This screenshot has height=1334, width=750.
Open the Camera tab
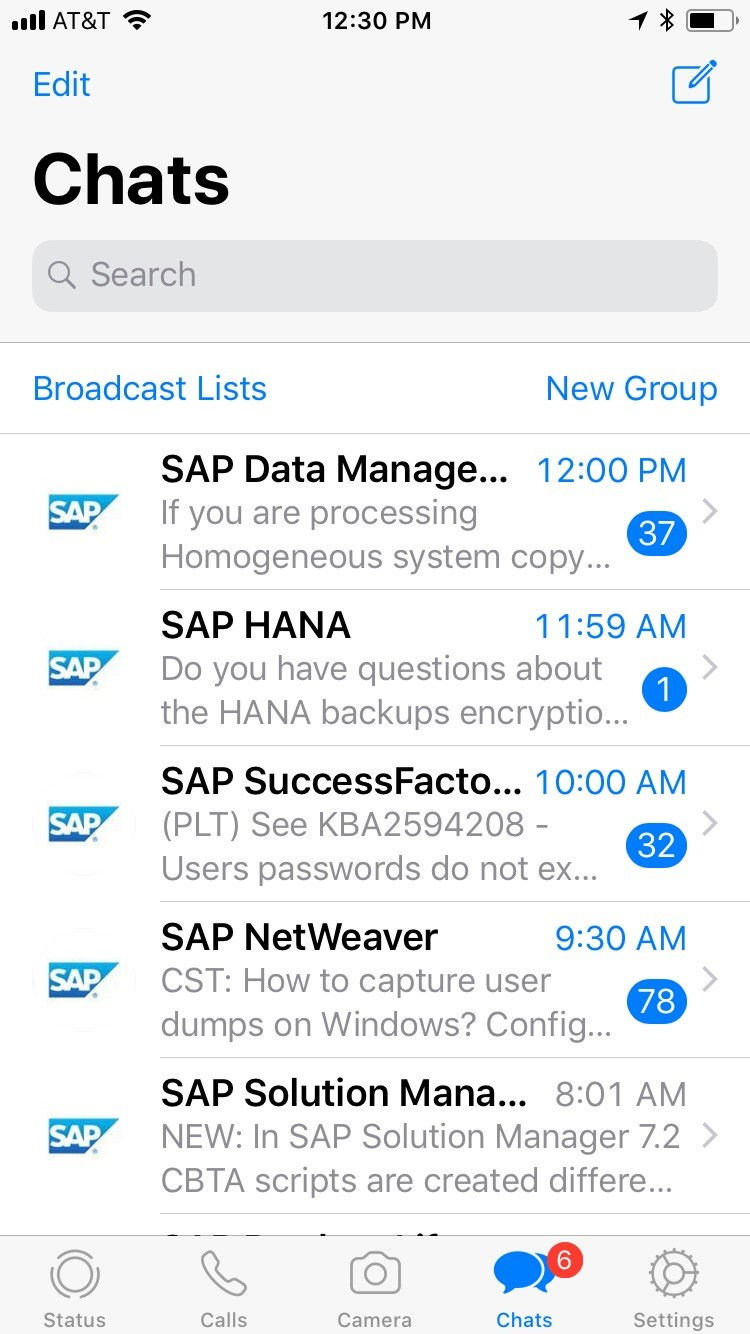[x=375, y=1288]
